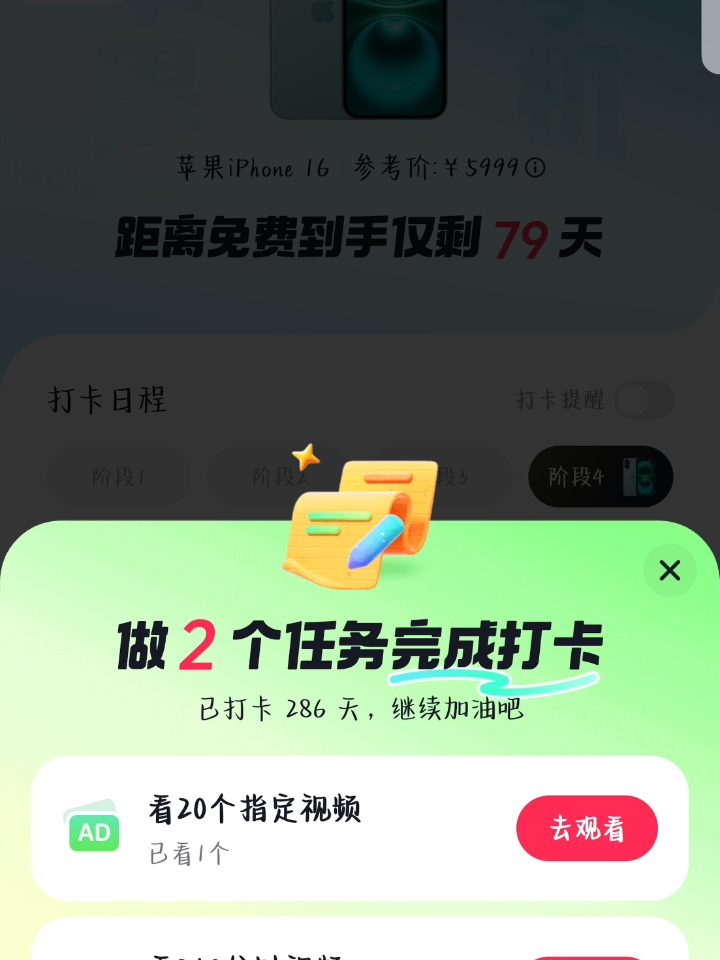Switch to the 阶段1 tab
Screen dimensions: 720x960
click(x=120, y=477)
